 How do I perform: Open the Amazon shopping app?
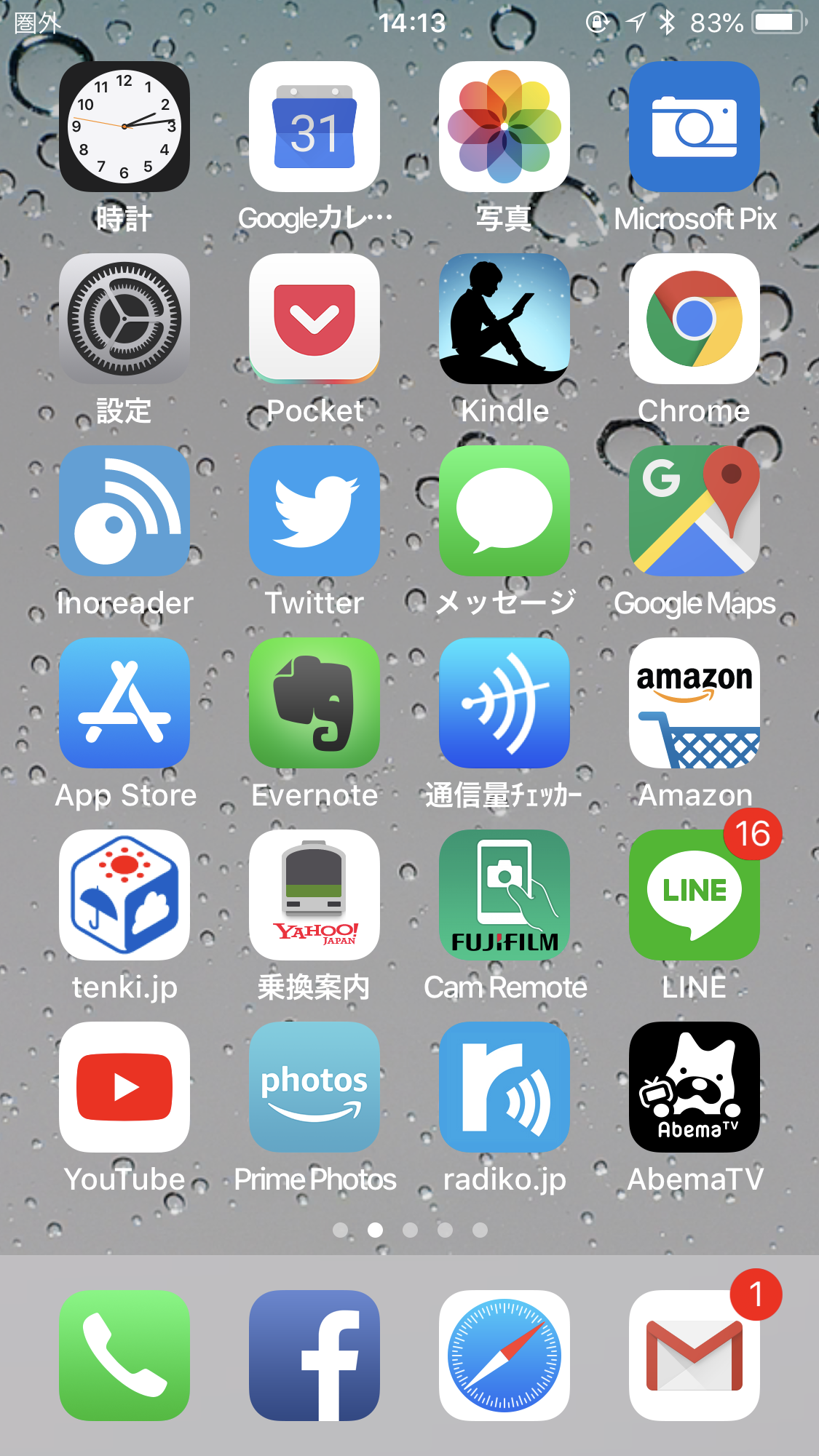[695, 703]
